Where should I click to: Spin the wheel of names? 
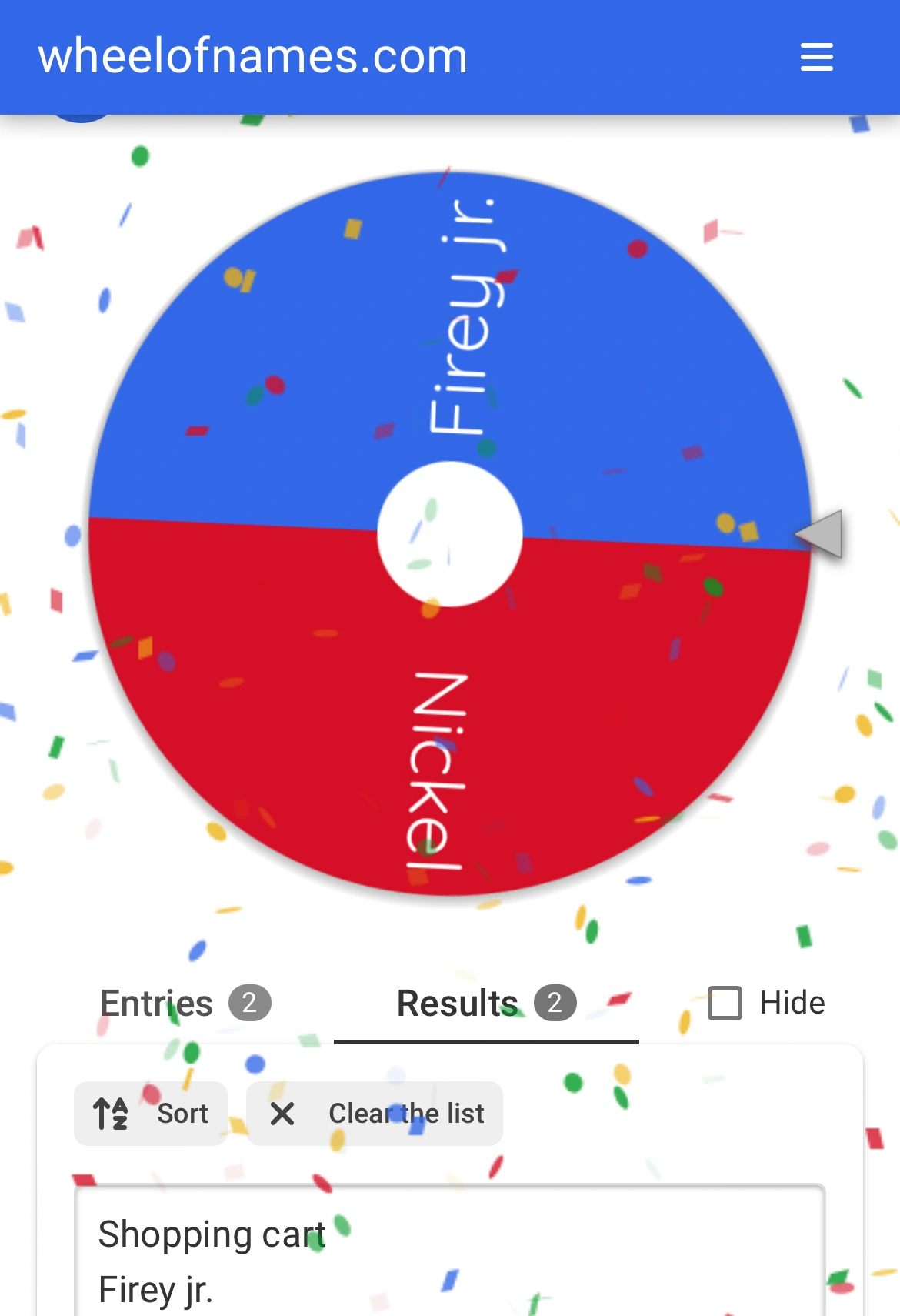tap(449, 533)
